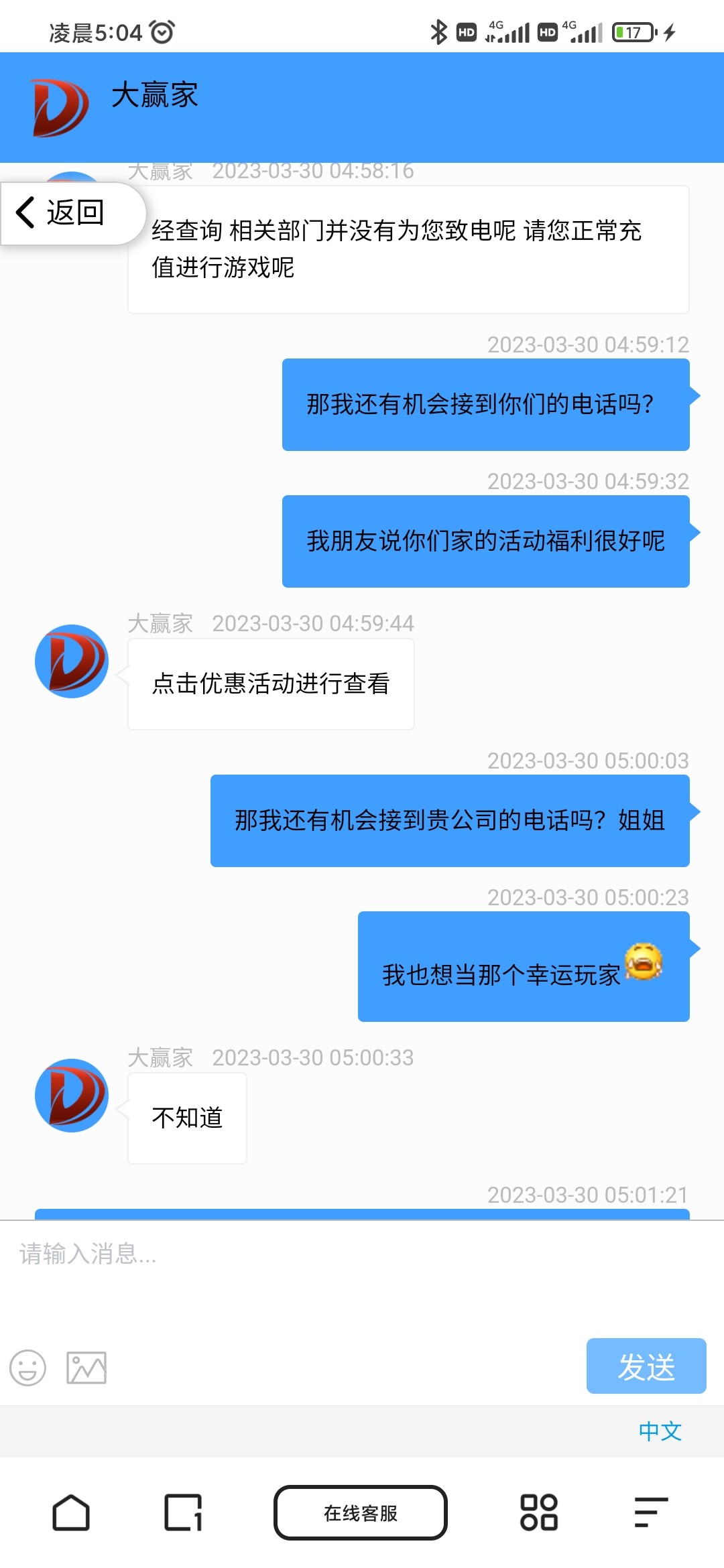Go to the browser home page

tap(71, 1513)
